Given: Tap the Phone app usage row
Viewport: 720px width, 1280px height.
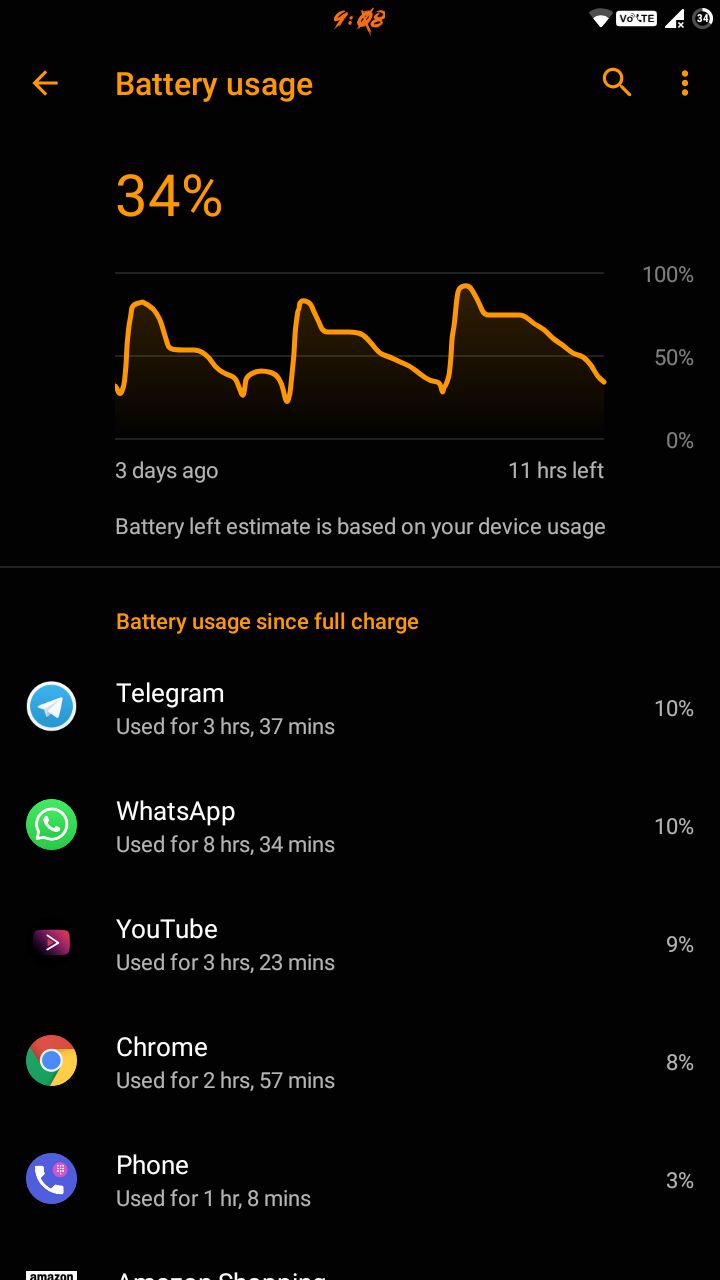Looking at the screenshot, I should pos(360,1181).
